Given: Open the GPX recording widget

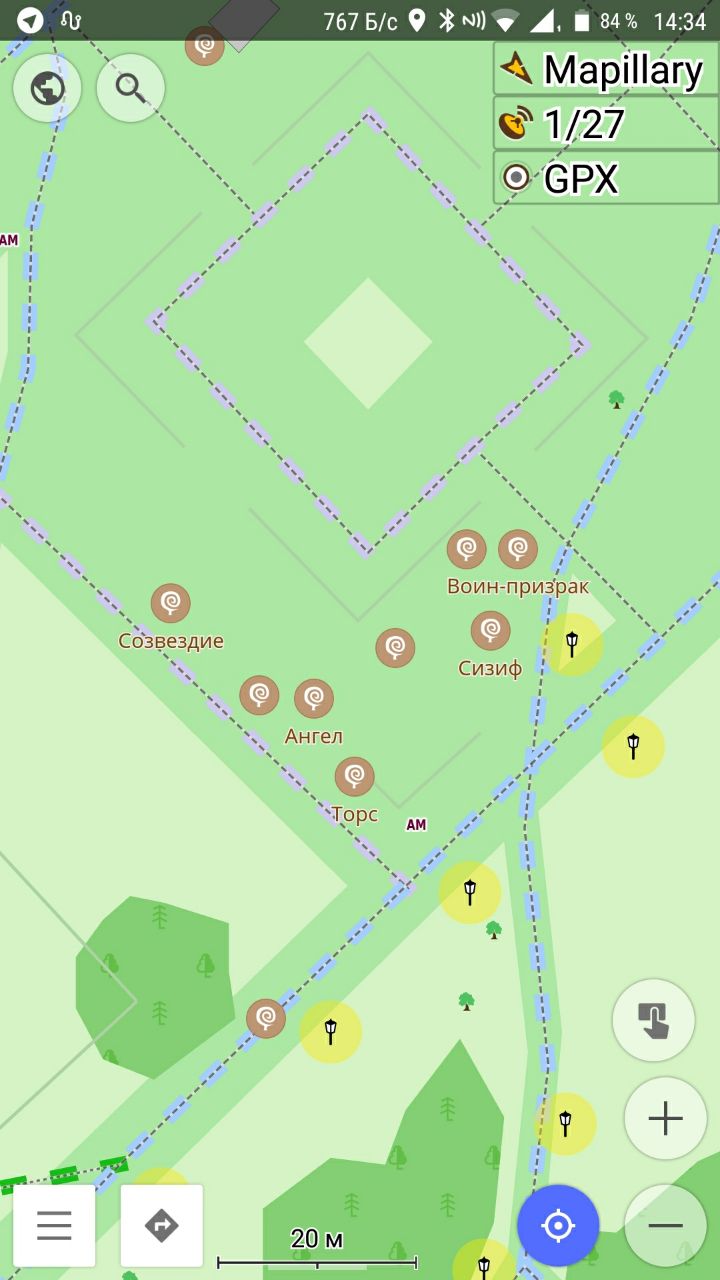Looking at the screenshot, I should [x=606, y=178].
